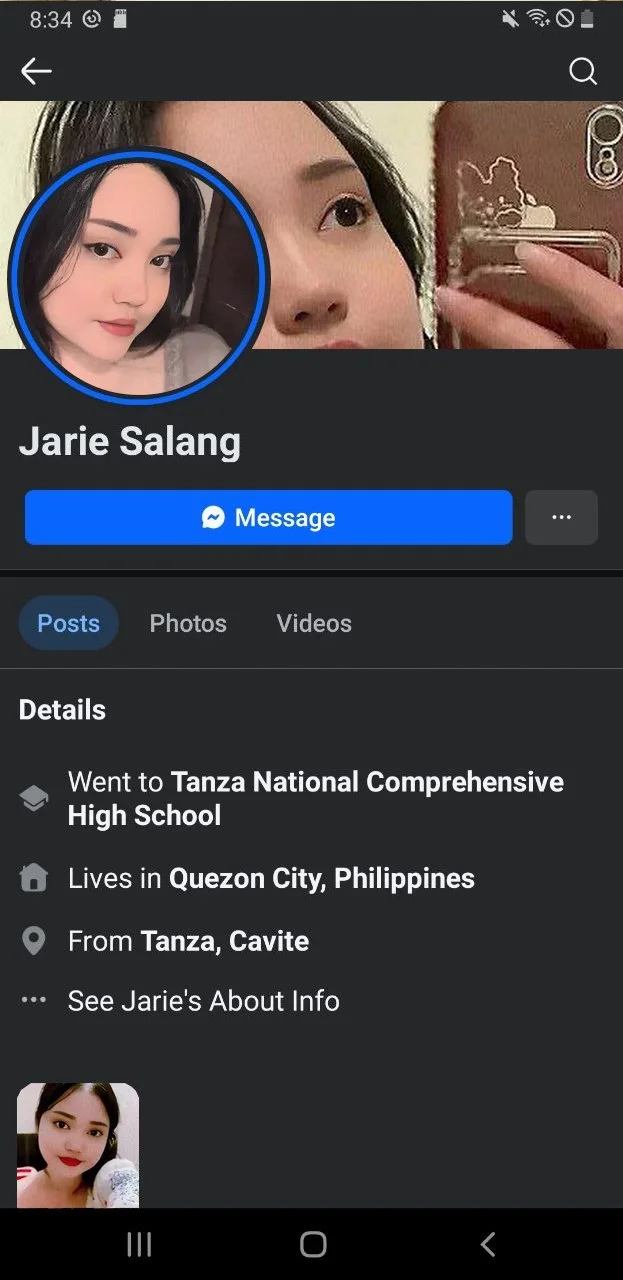Viewport: 623px width, 1280px height.
Task: Switch to the Videos tab
Action: tap(314, 623)
